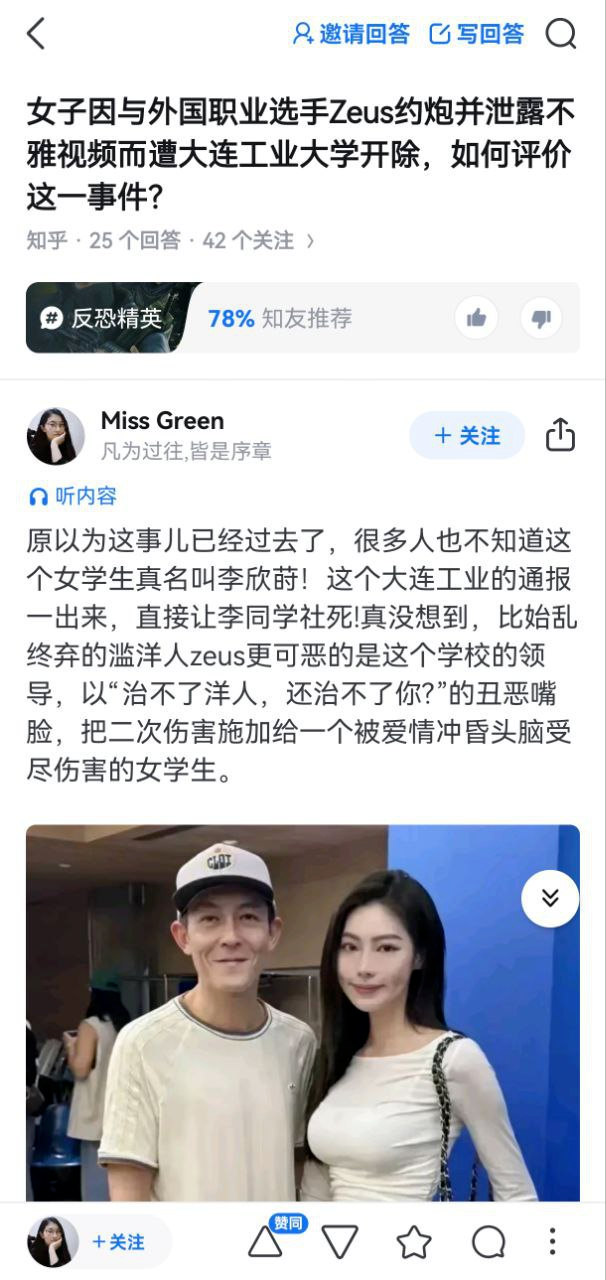Screen dimensions: 606x1280
Task: Tap the floating double-chevron down button
Action: (550, 898)
